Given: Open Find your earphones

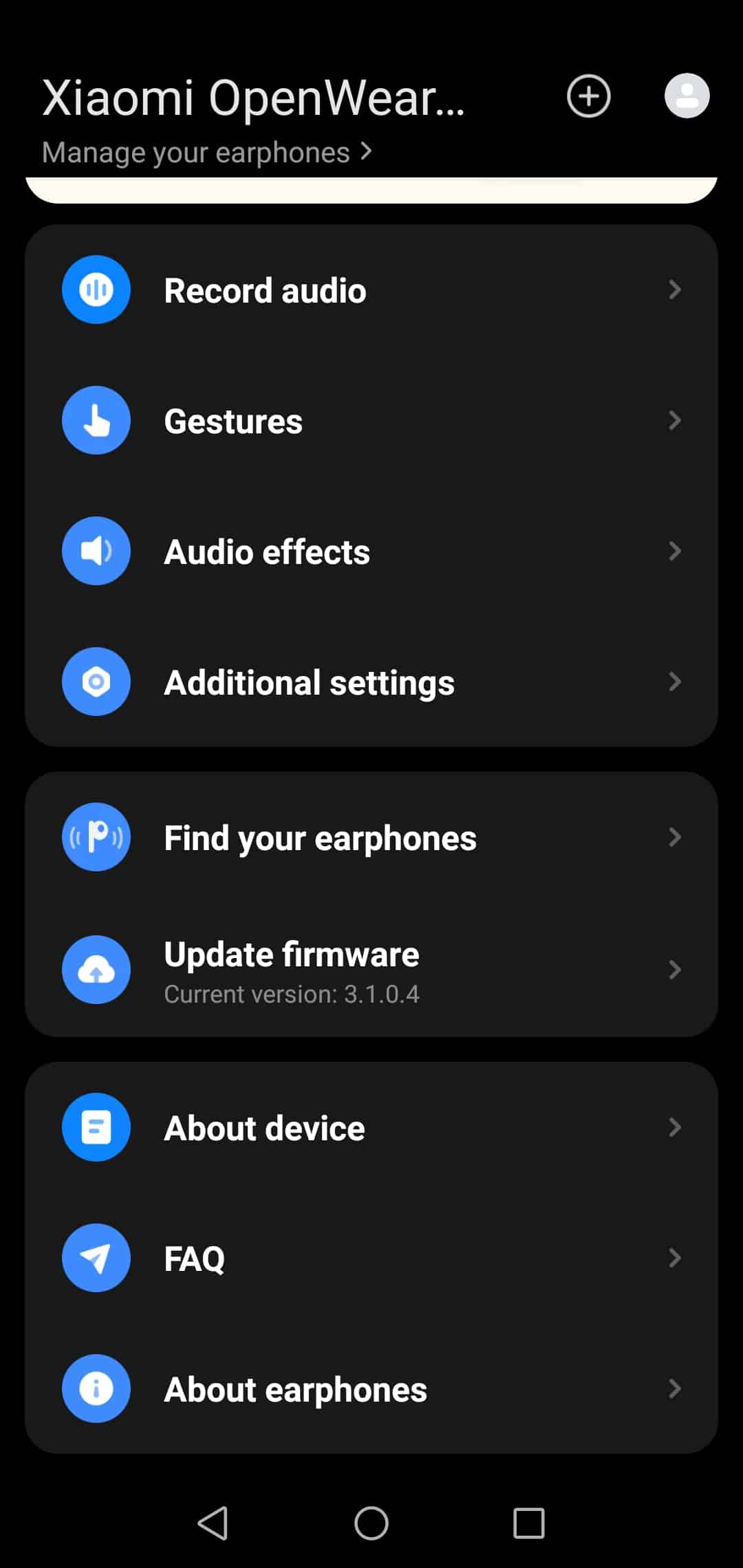Looking at the screenshot, I should [x=371, y=838].
